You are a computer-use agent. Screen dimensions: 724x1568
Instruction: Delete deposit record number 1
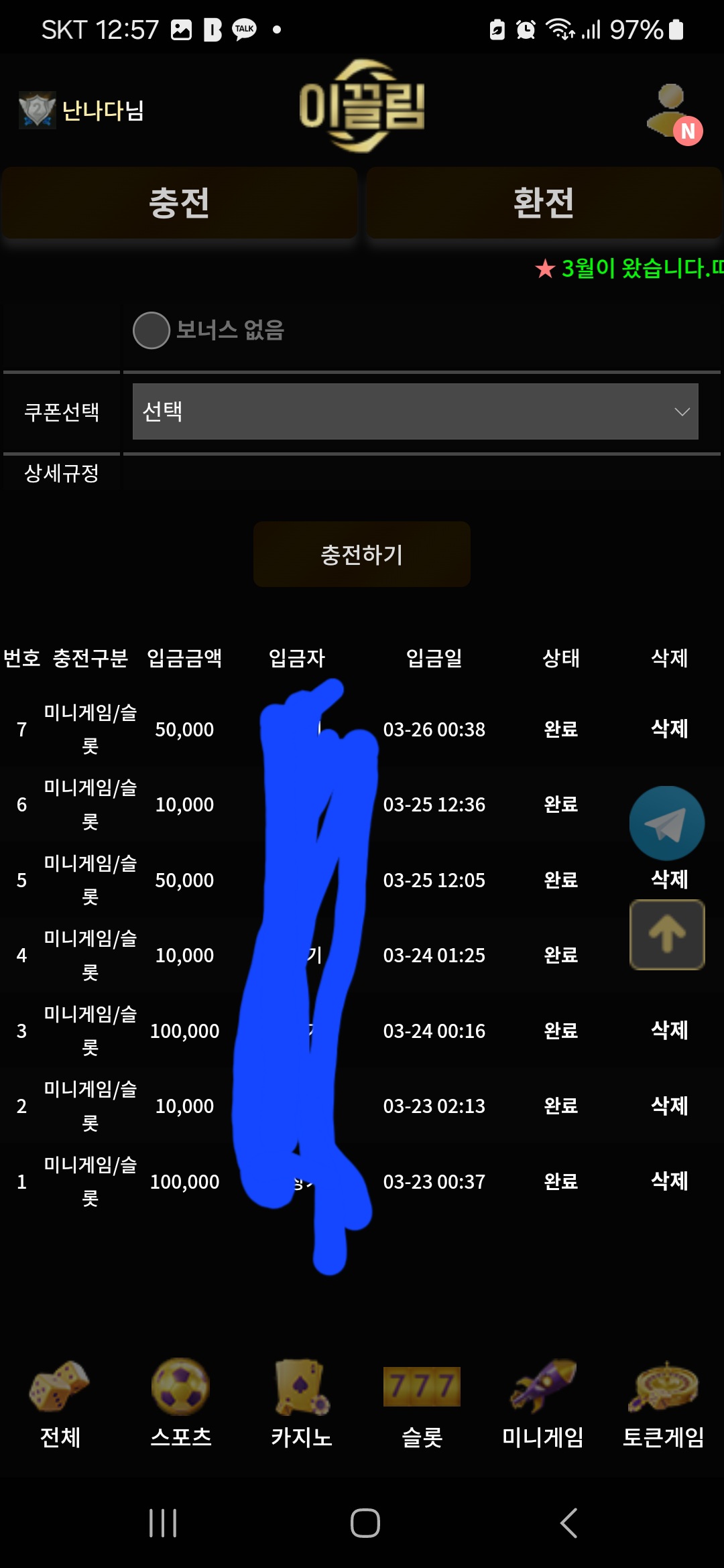[669, 1181]
